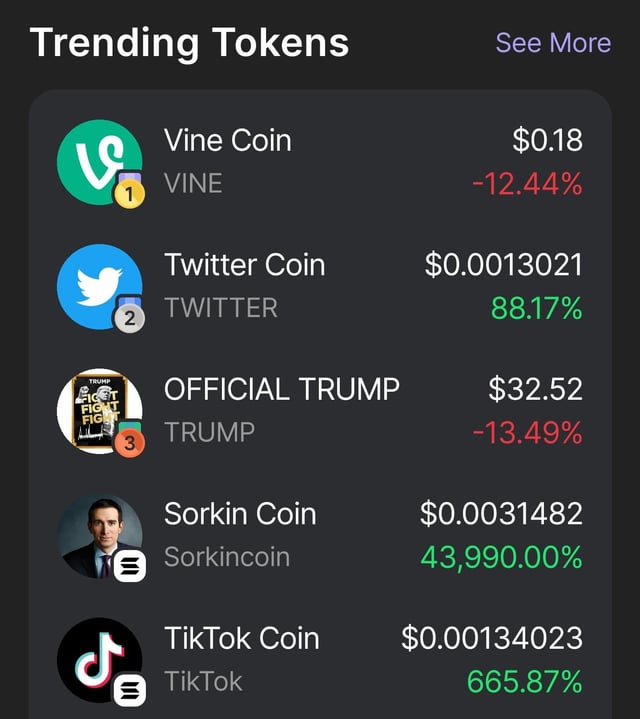
Task: View OFFICIAL TRUMP token details
Action: [320, 410]
